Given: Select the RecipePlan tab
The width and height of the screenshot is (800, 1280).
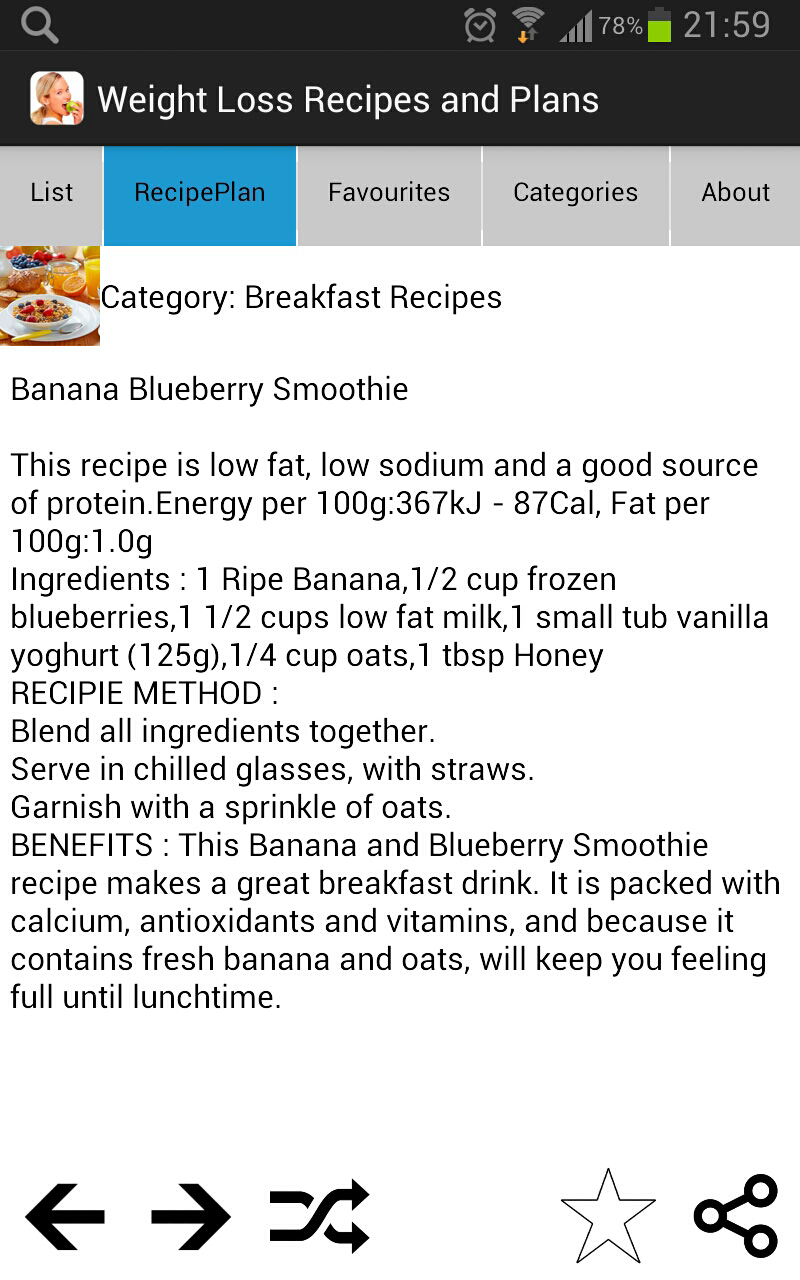Looking at the screenshot, I should pyautogui.click(x=200, y=193).
